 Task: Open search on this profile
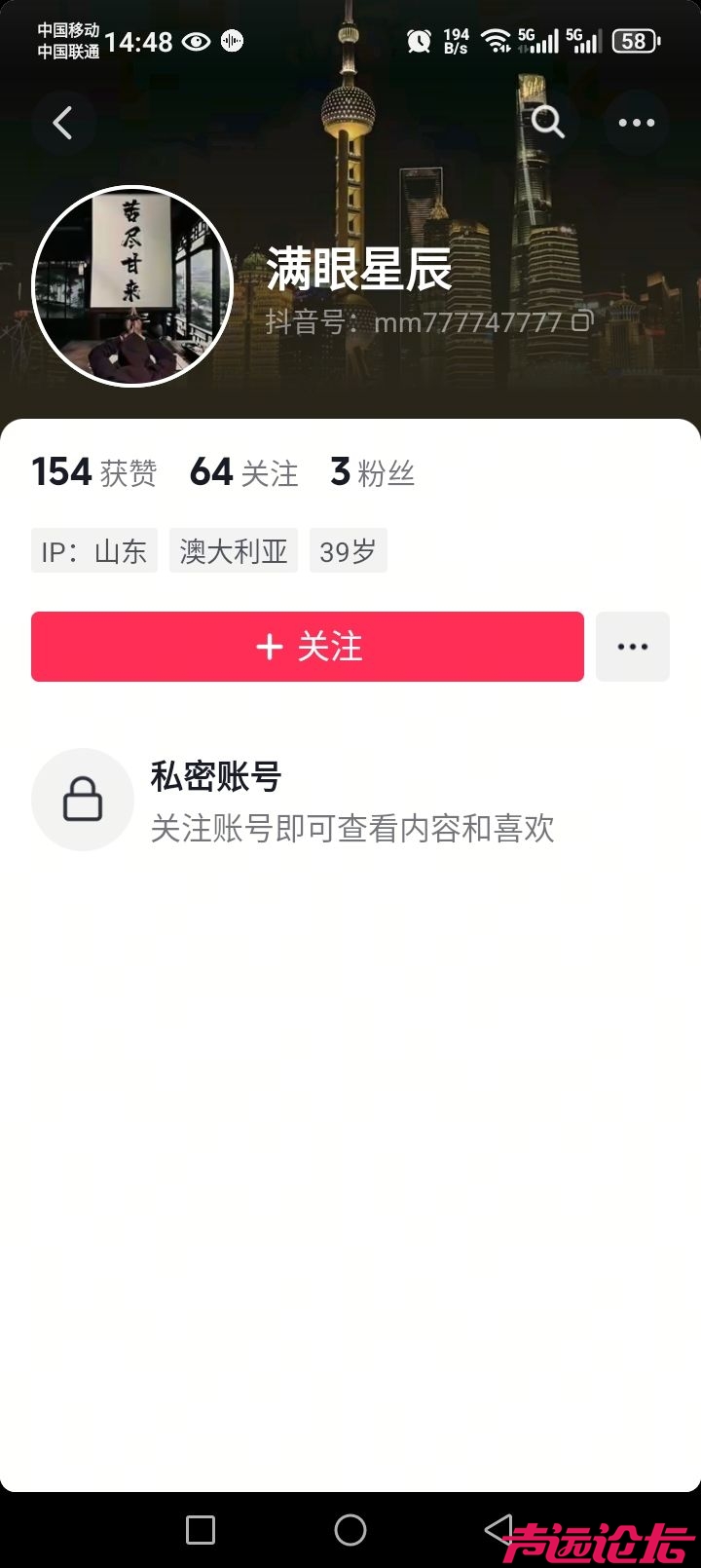click(547, 123)
